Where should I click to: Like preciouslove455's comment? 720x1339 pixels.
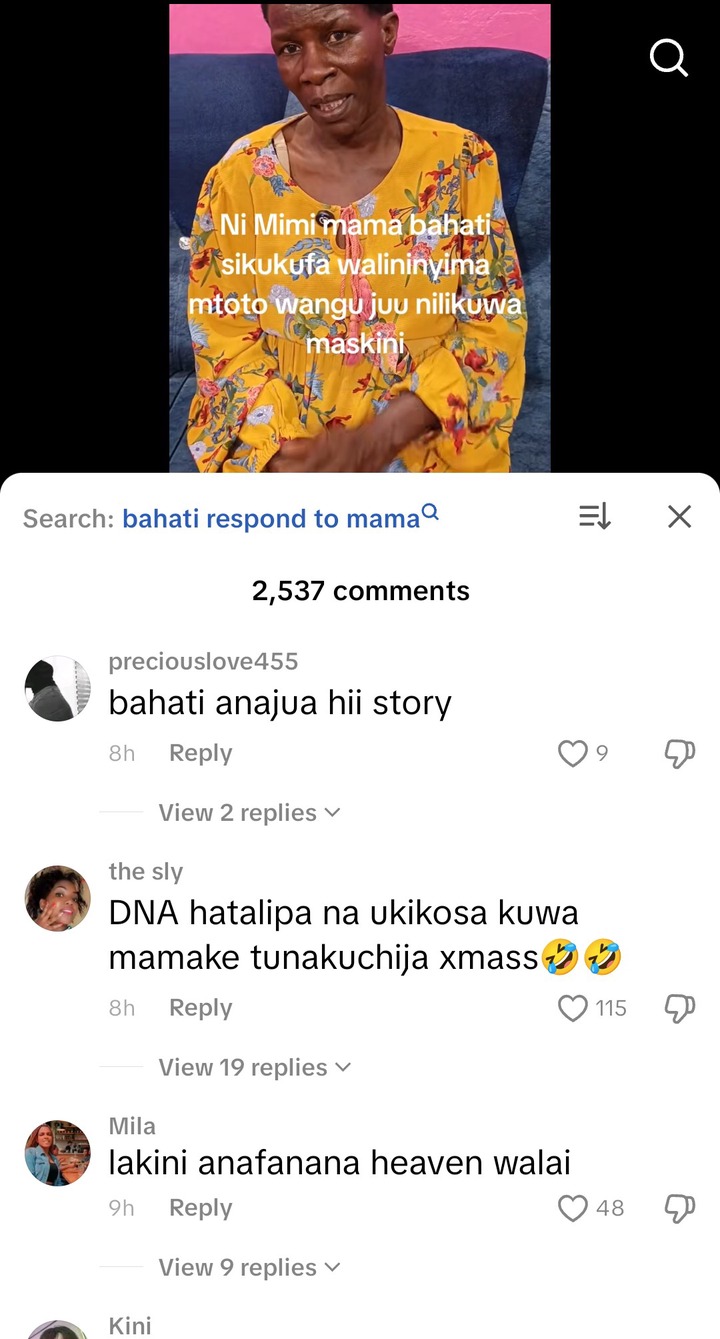pyautogui.click(x=572, y=753)
